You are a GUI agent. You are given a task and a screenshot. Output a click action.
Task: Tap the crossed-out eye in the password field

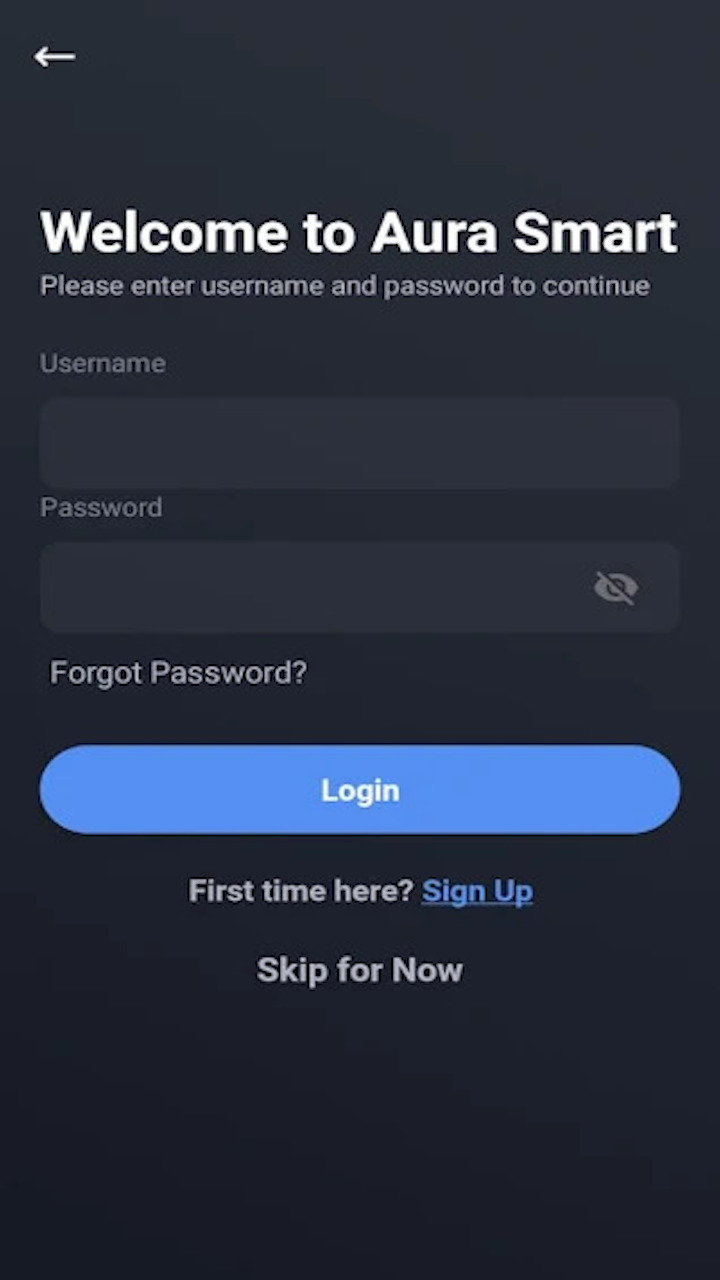(x=616, y=588)
